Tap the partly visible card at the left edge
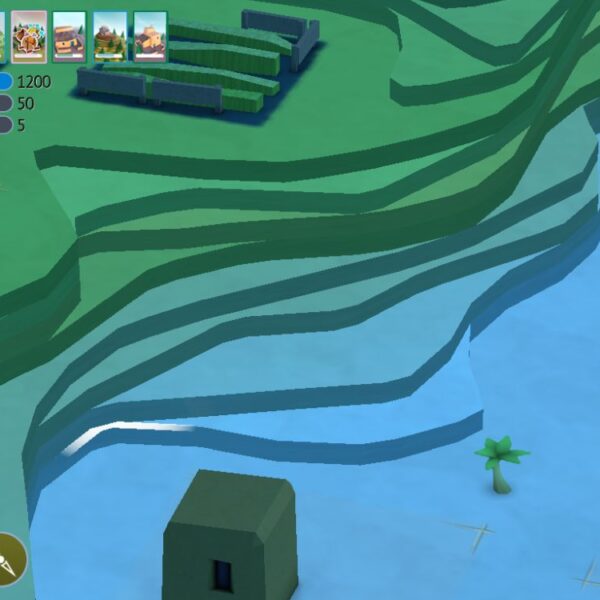 coord(2,37)
